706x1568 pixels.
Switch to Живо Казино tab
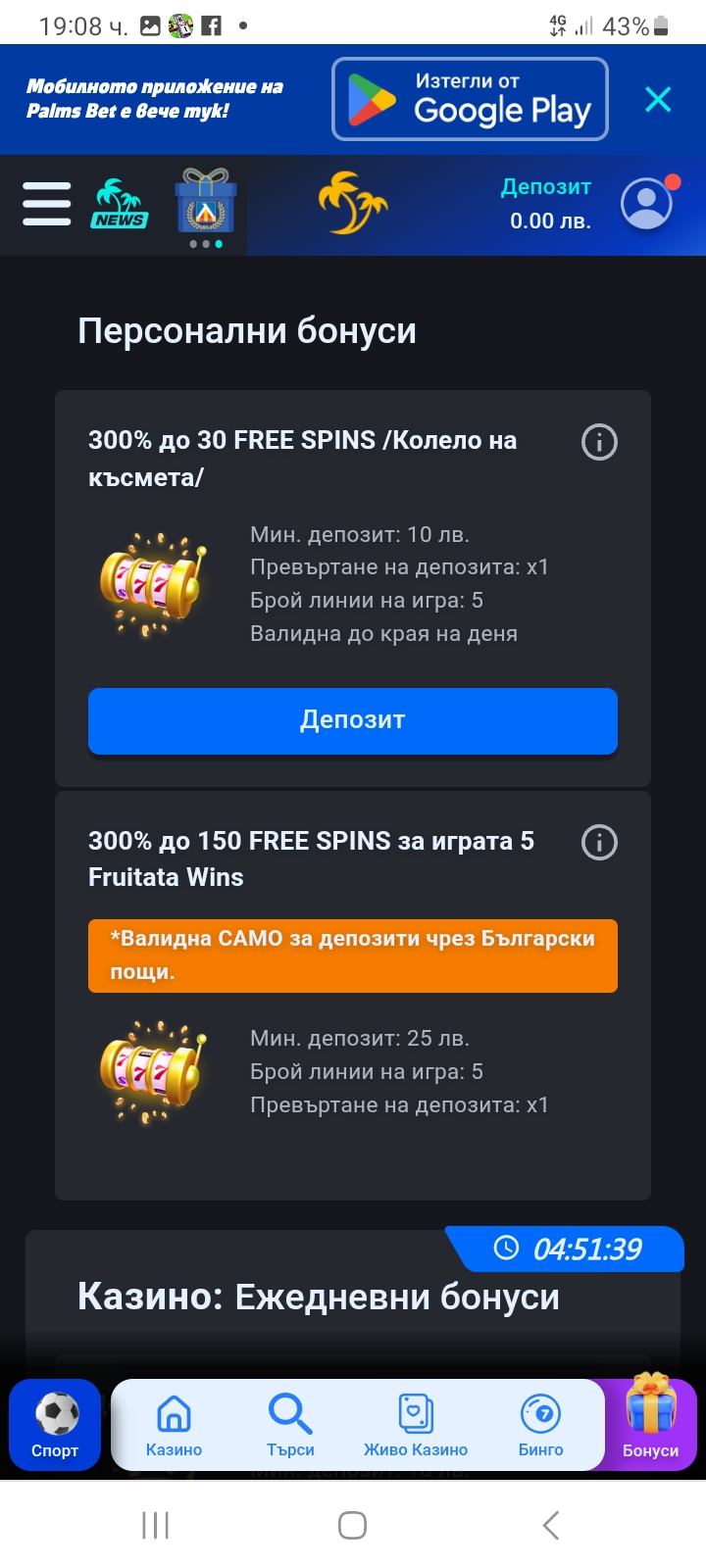(416, 1426)
